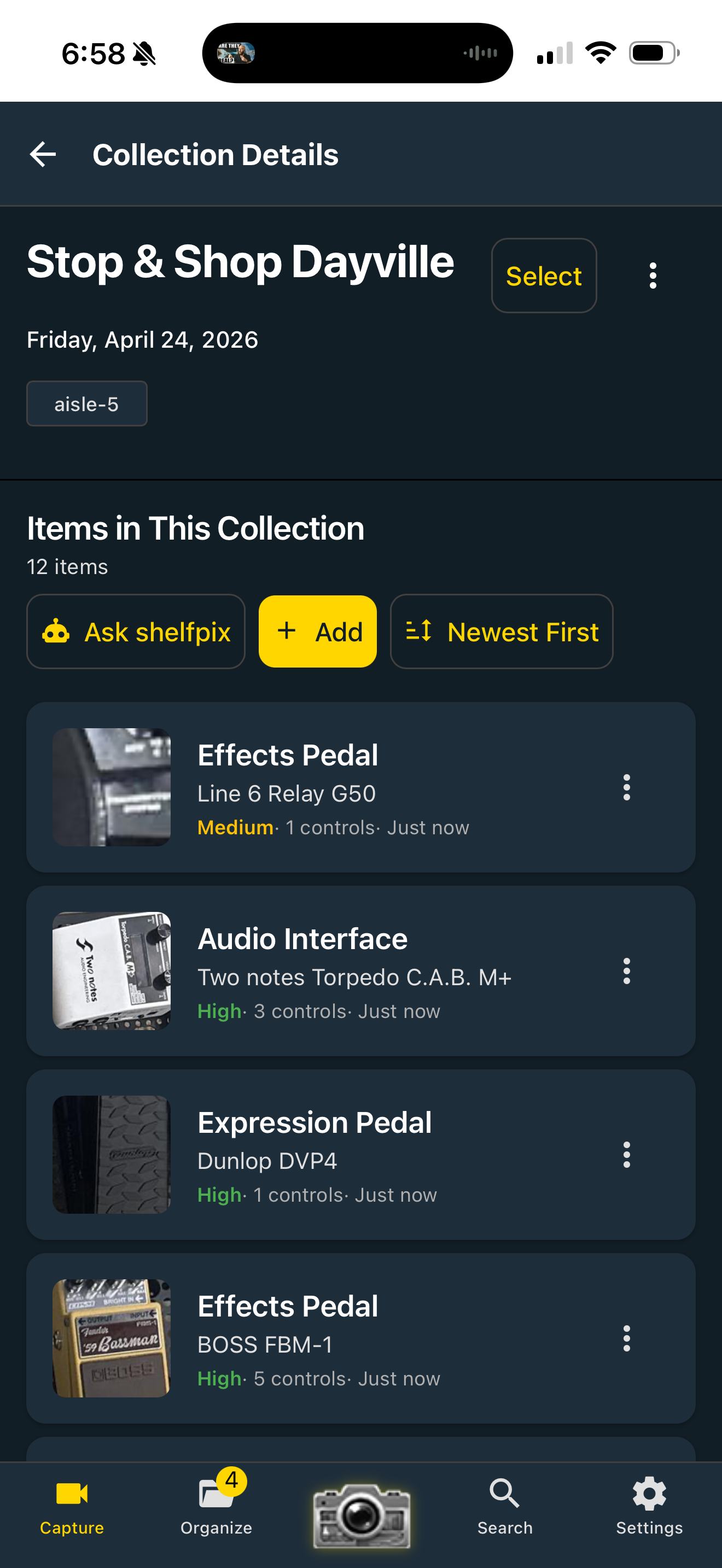Open options menu for Dunlop DVP4 item
This screenshot has height=1568, width=722.
point(627,1154)
